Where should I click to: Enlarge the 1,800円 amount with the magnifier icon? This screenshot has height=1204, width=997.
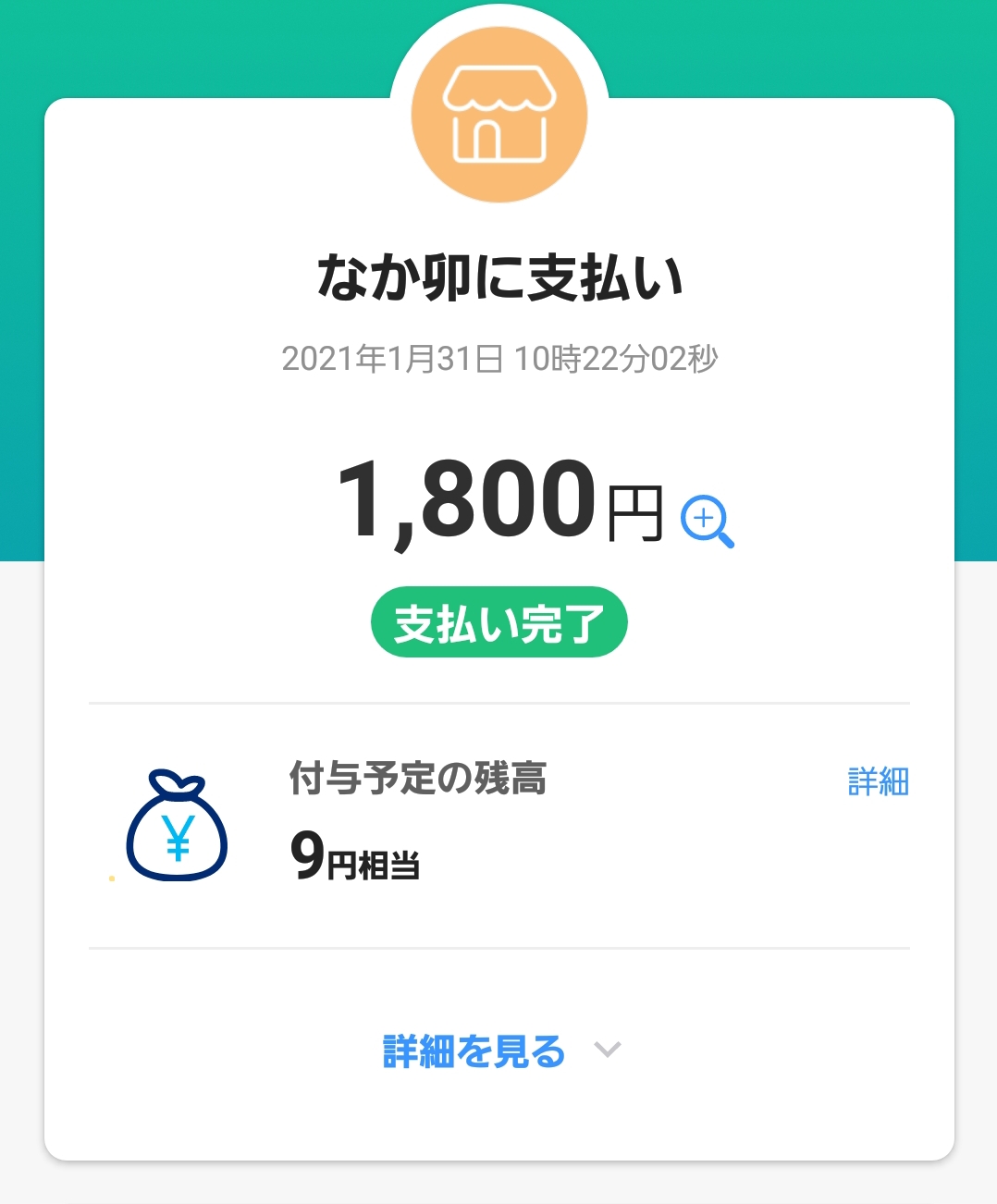point(707,521)
